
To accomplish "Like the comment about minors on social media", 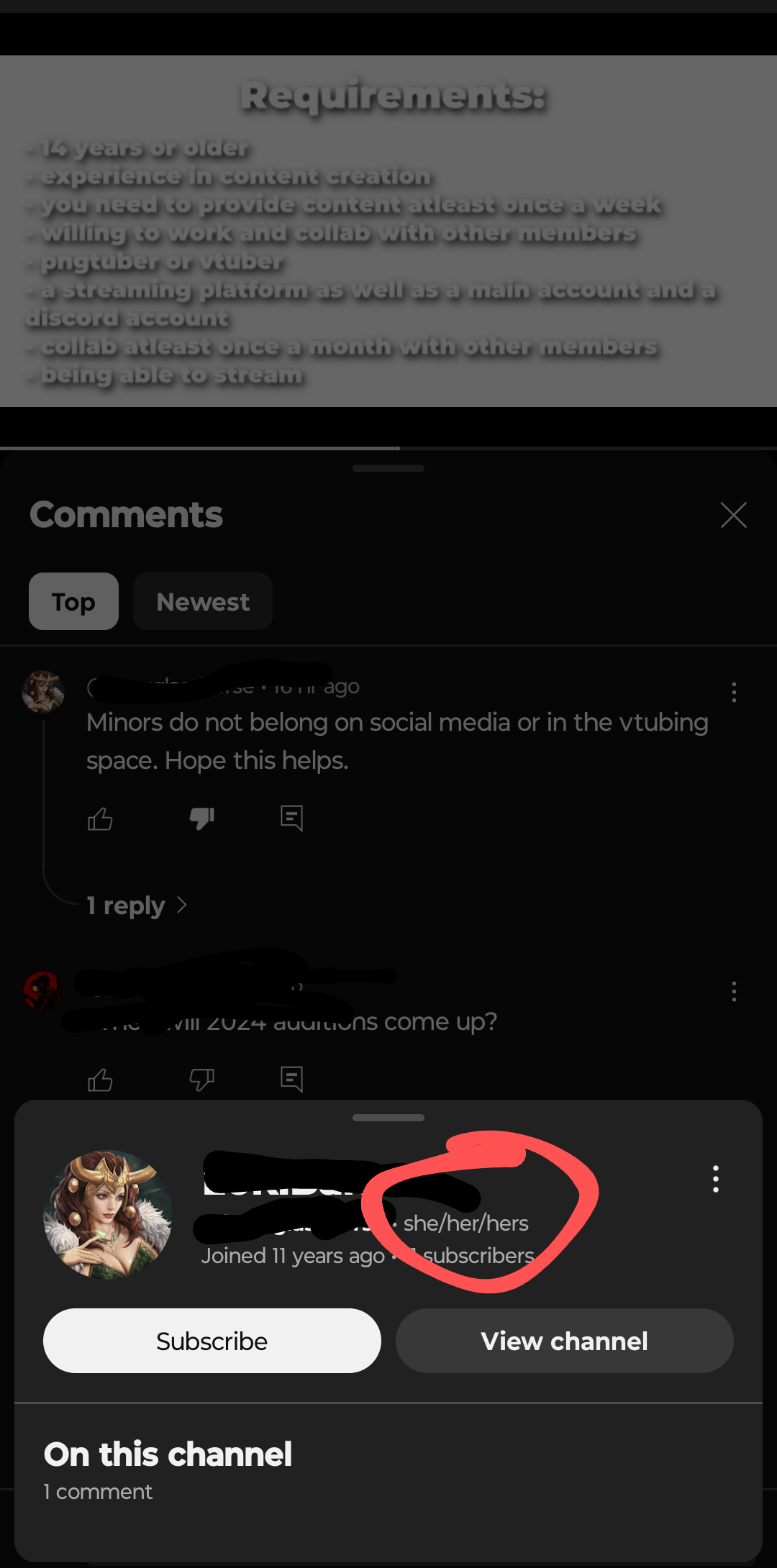I will (x=100, y=819).
